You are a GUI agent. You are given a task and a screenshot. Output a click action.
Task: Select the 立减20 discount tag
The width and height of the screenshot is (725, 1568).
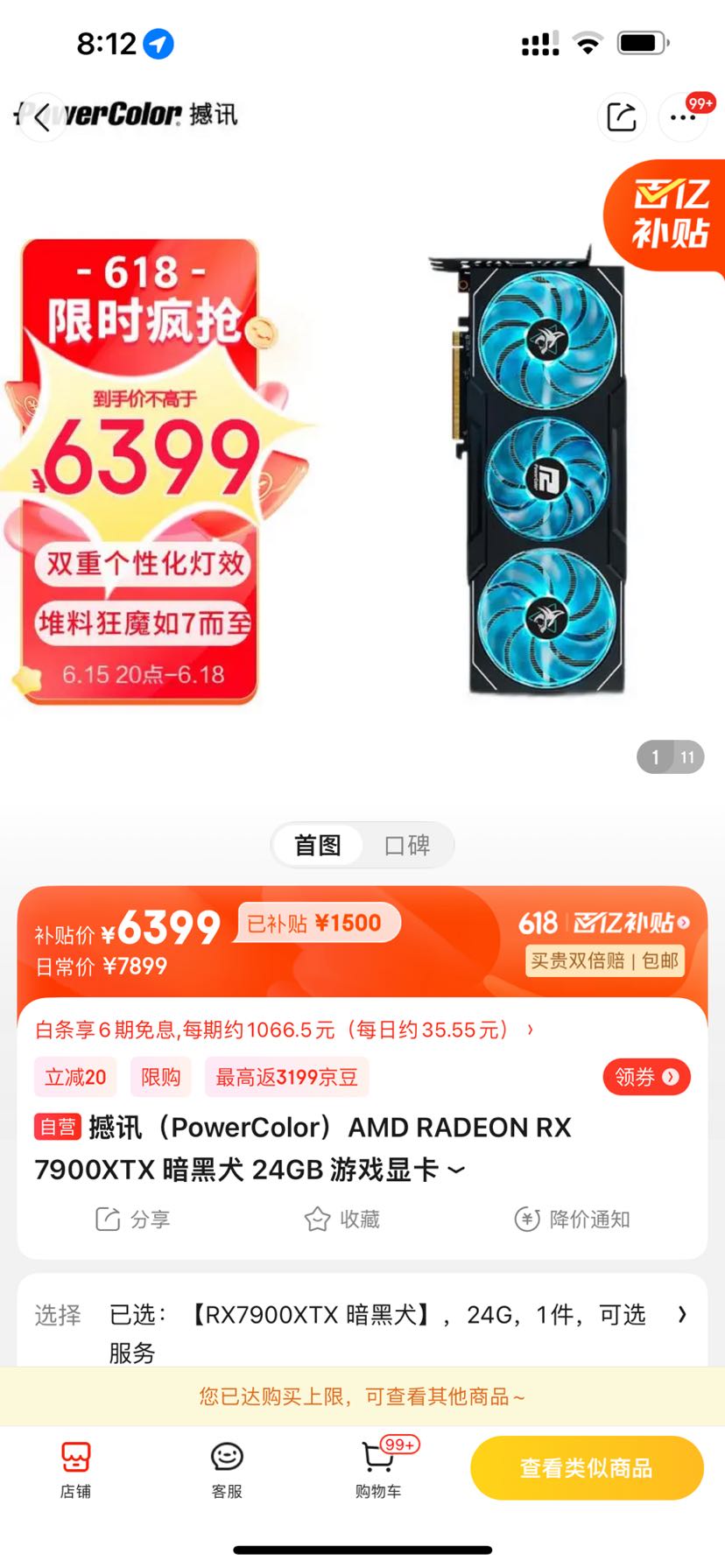click(74, 1077)
